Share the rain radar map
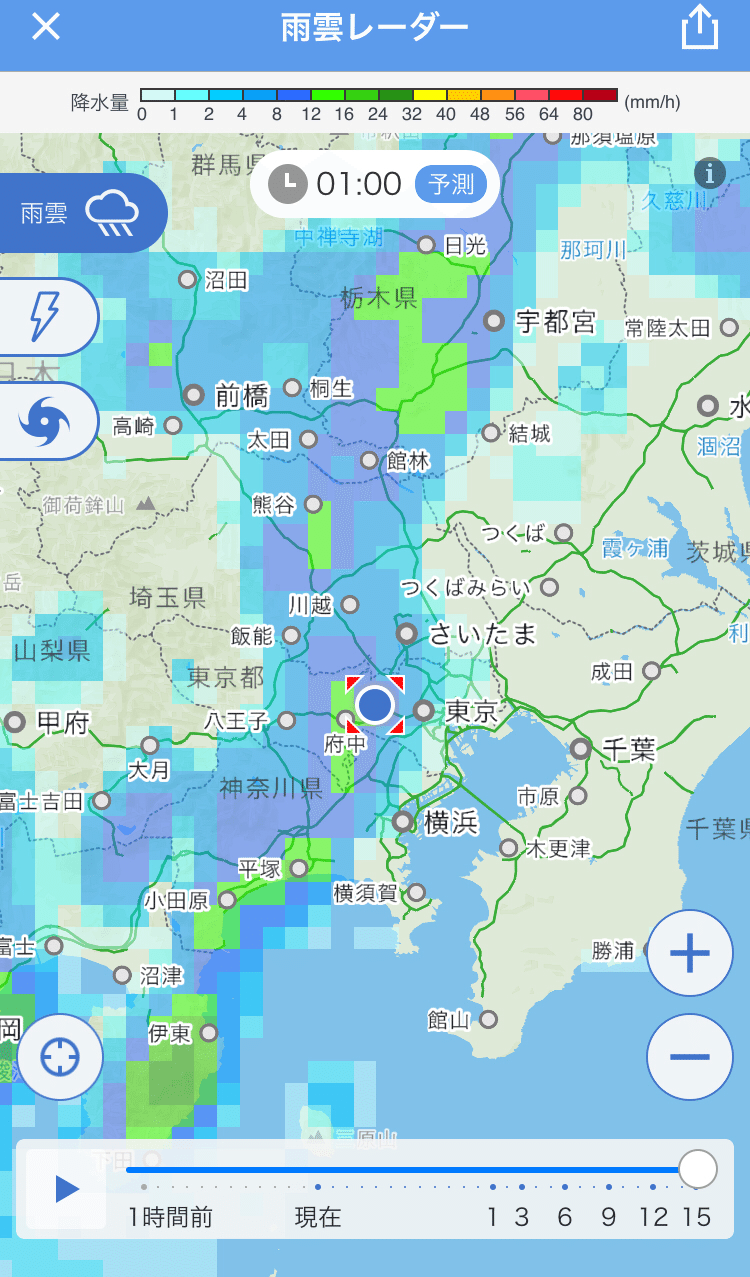Image resolution: width=750 pixels, height=1277 pixels. (700, 28)
